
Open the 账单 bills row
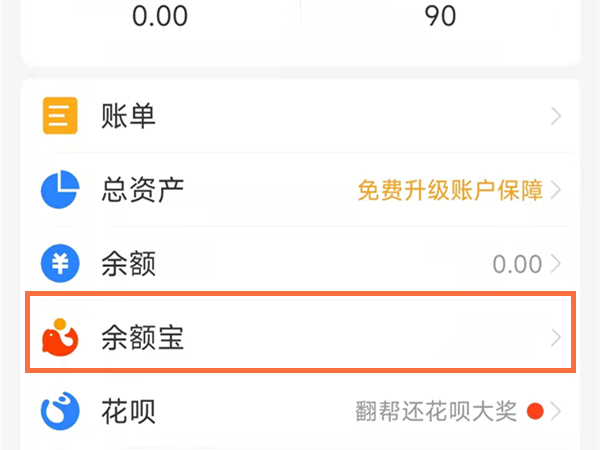(x=300, y=116)
